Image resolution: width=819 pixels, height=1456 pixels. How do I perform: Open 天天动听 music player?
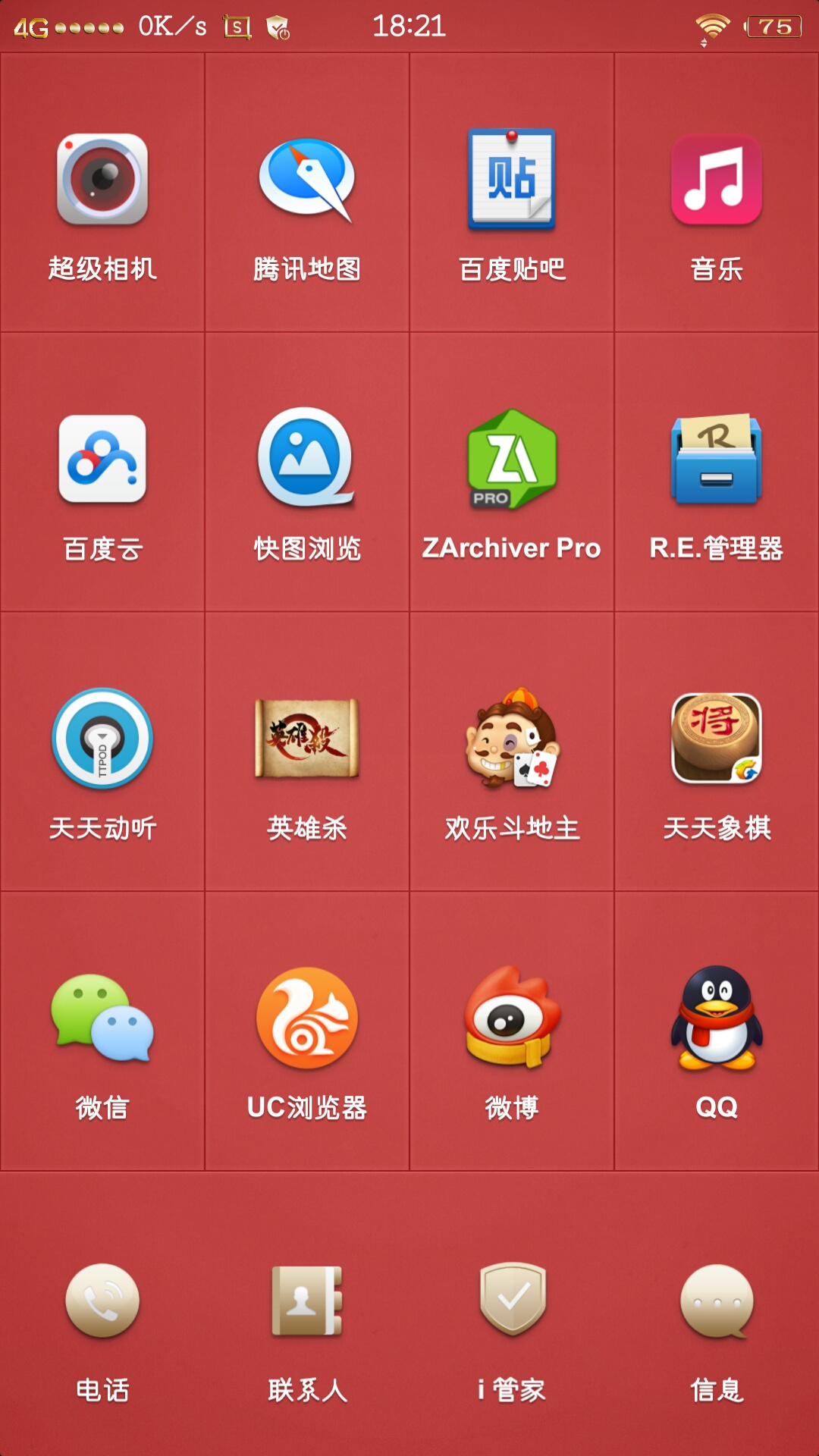[102, 739]
